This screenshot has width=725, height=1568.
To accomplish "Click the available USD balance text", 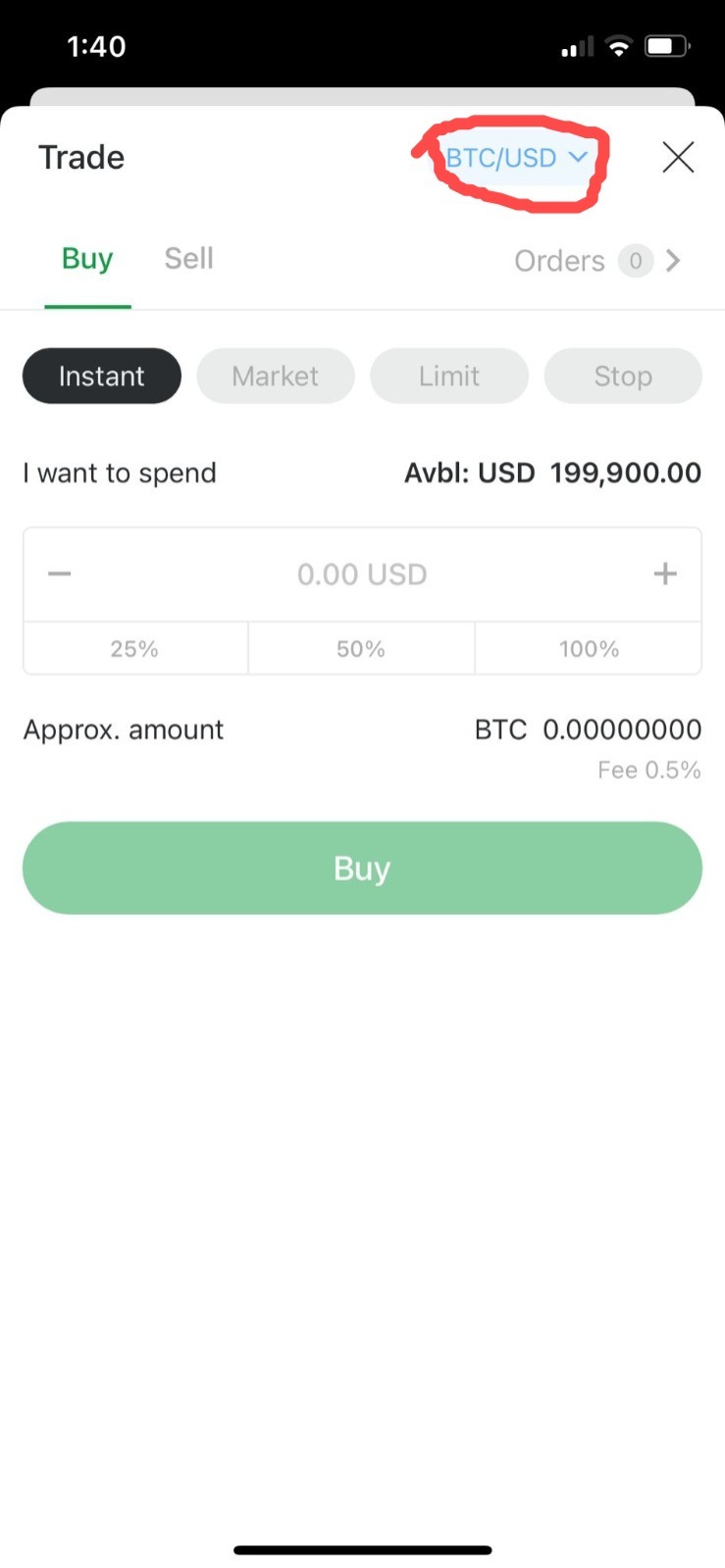I will (x=552, y=472).
